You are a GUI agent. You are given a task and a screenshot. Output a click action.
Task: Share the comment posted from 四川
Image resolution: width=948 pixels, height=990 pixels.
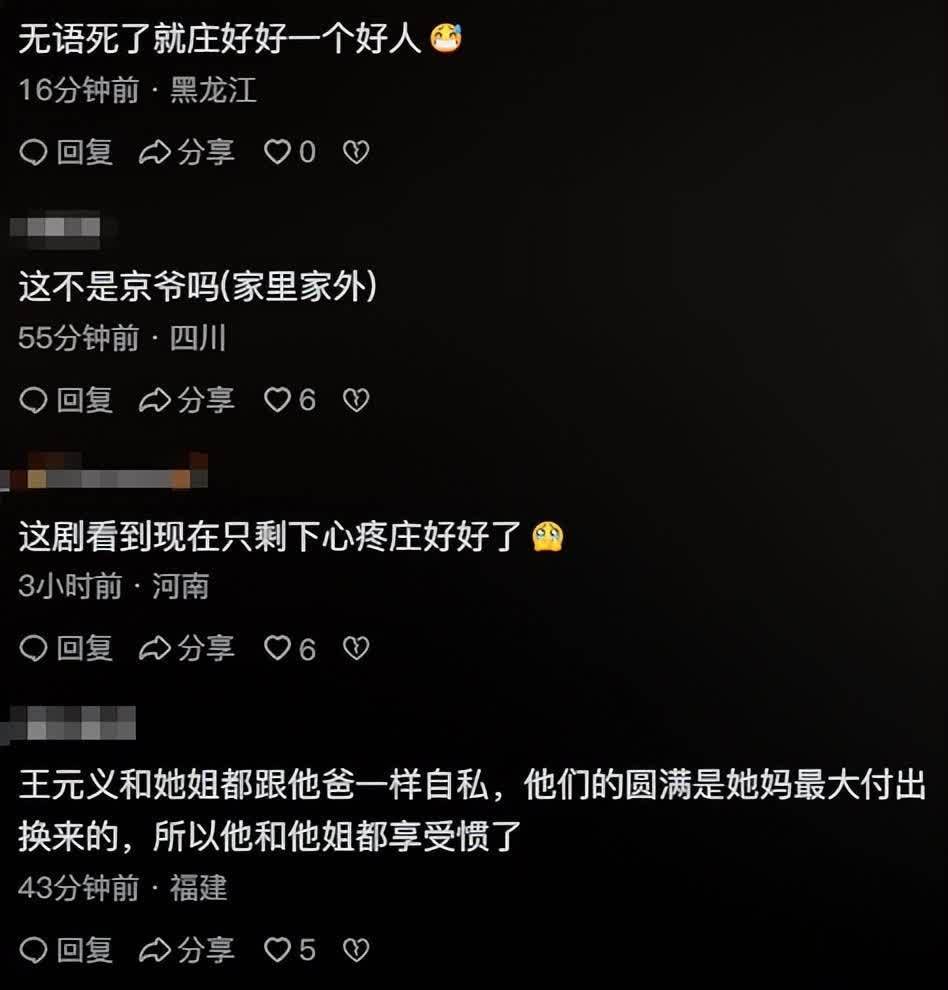pos(187,401)
